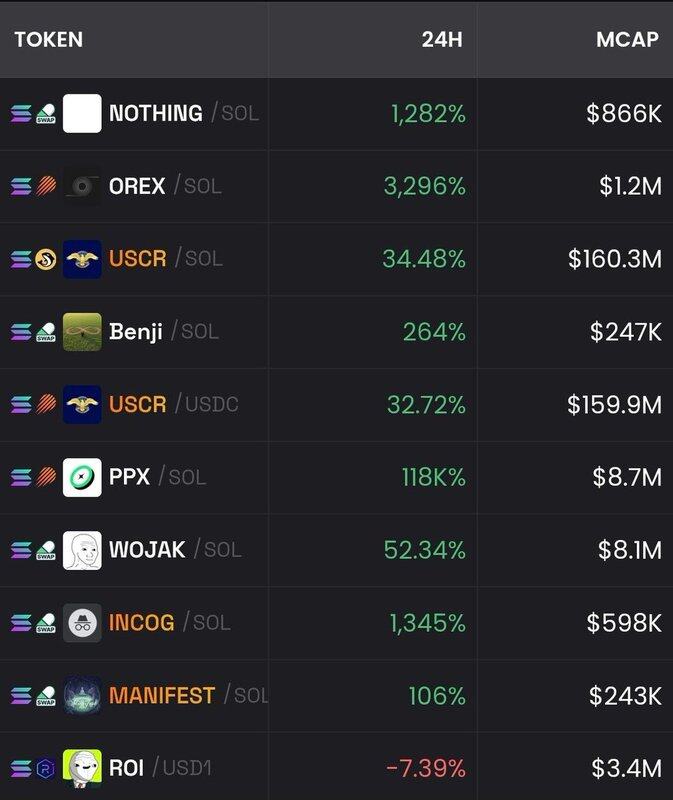Open the OREX/SOL token row
Viewport: 673px width, 800px height.
coord(137,186)
